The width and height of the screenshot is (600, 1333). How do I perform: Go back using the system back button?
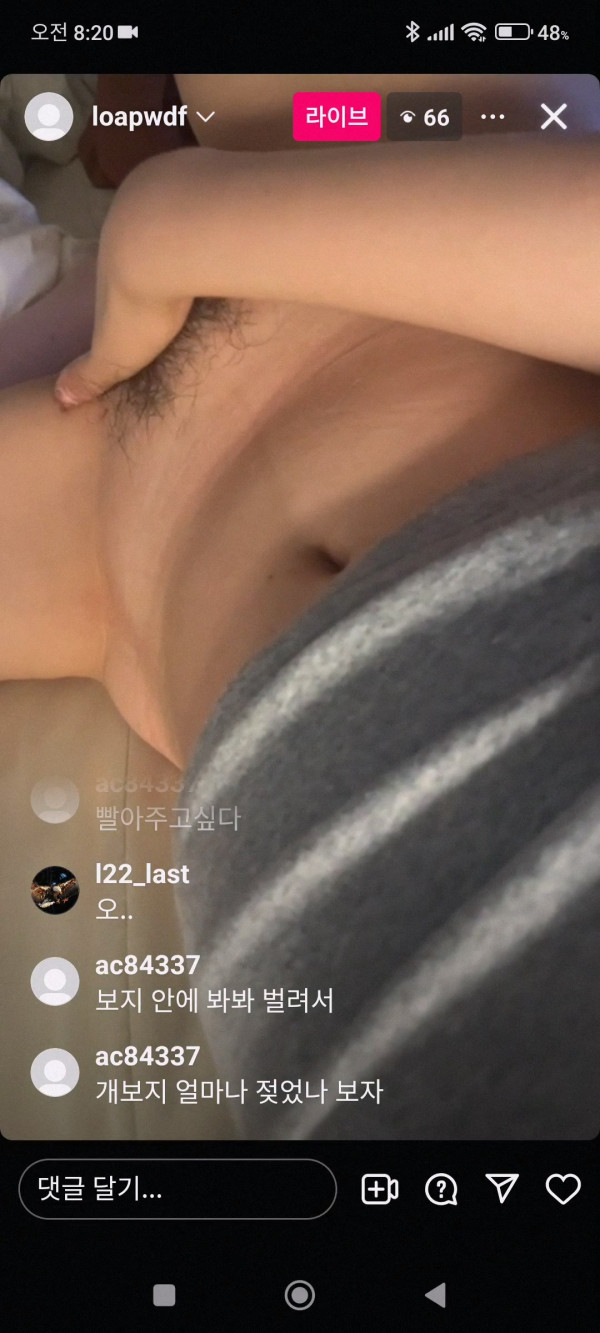click(x=435, y=1296)
